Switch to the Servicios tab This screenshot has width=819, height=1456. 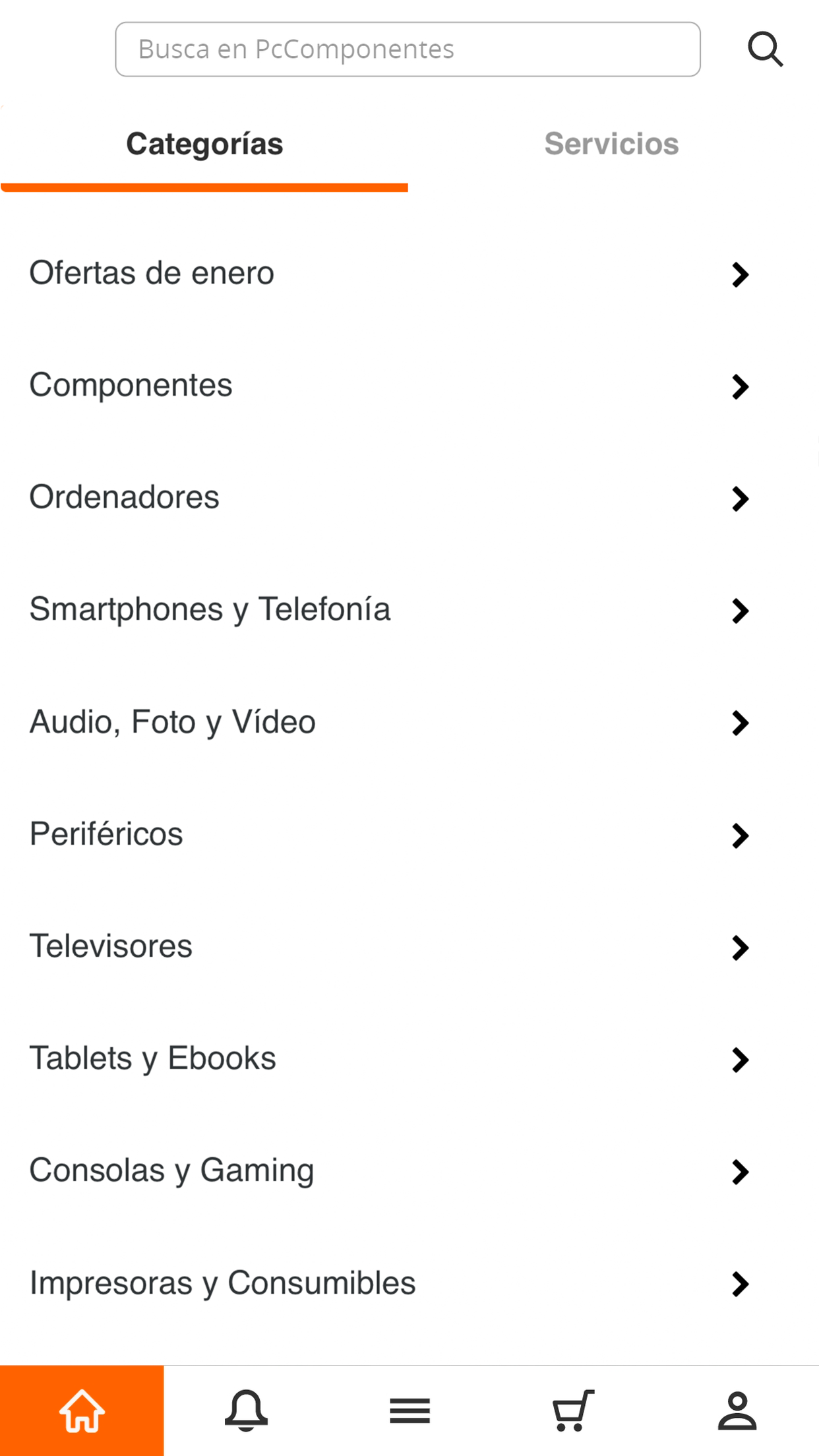point(611,144)
